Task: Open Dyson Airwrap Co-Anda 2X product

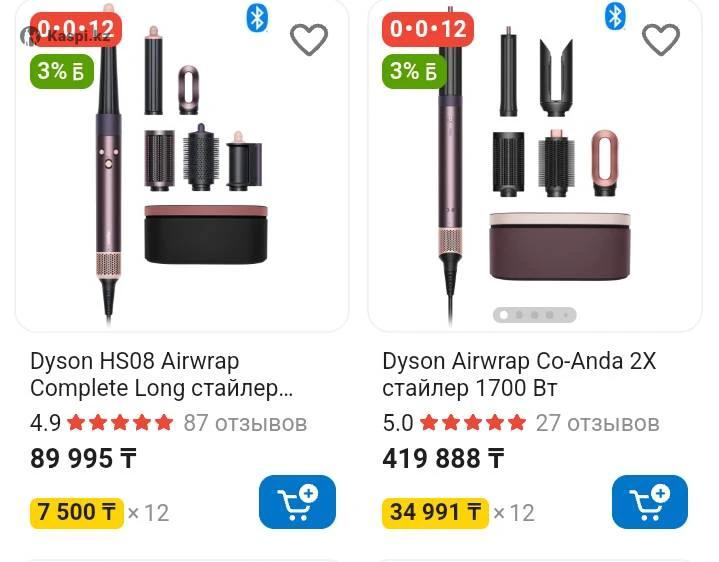Action: (518, 374)
